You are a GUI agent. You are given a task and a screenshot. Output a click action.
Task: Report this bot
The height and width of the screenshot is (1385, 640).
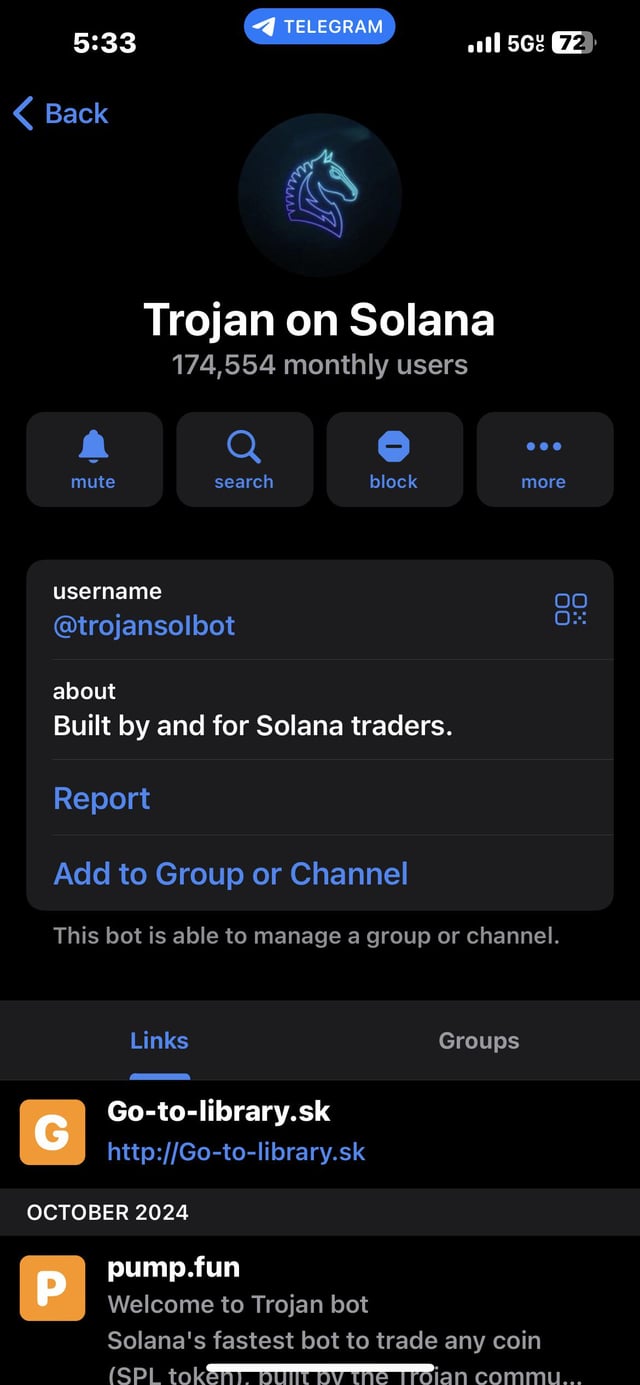pos(102,798)
